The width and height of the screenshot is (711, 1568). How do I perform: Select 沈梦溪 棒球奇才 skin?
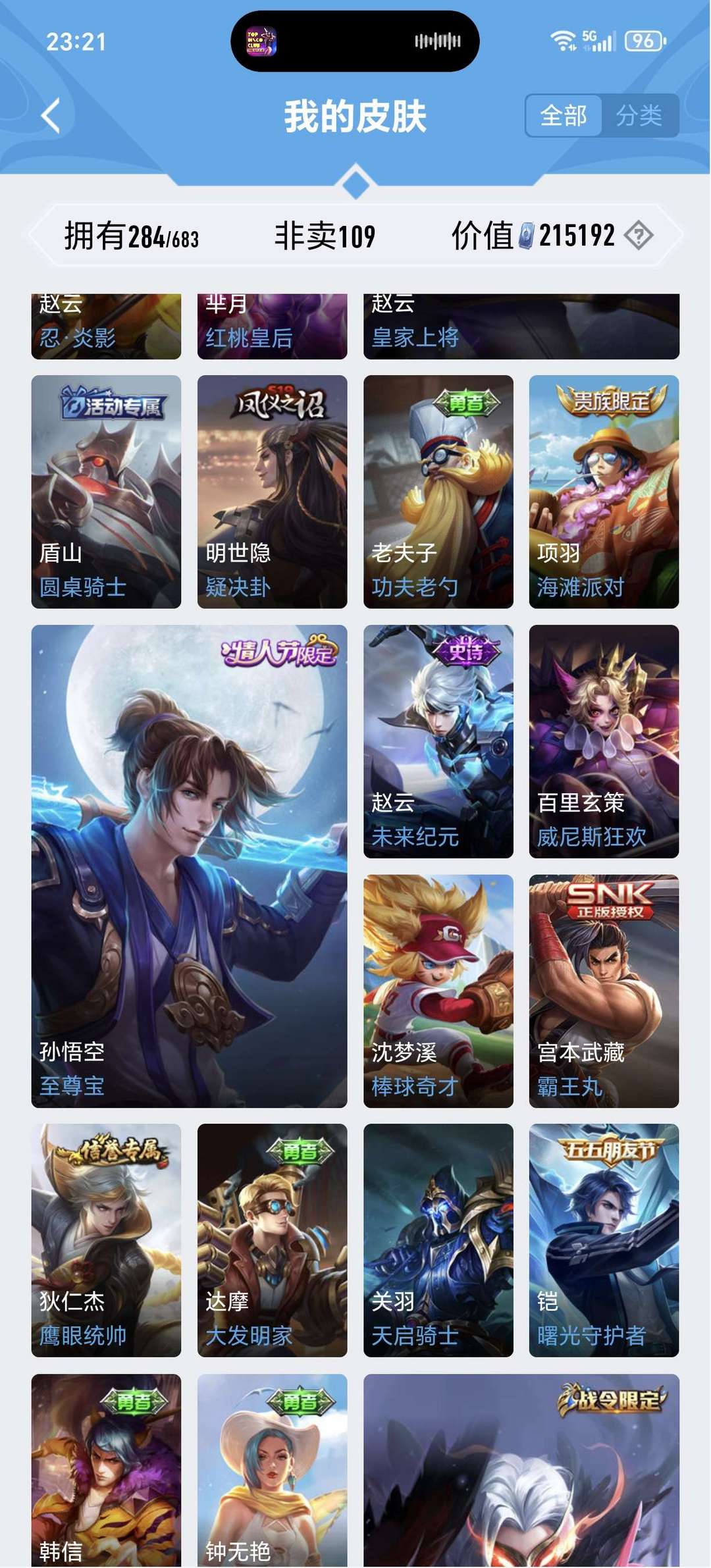438,991
